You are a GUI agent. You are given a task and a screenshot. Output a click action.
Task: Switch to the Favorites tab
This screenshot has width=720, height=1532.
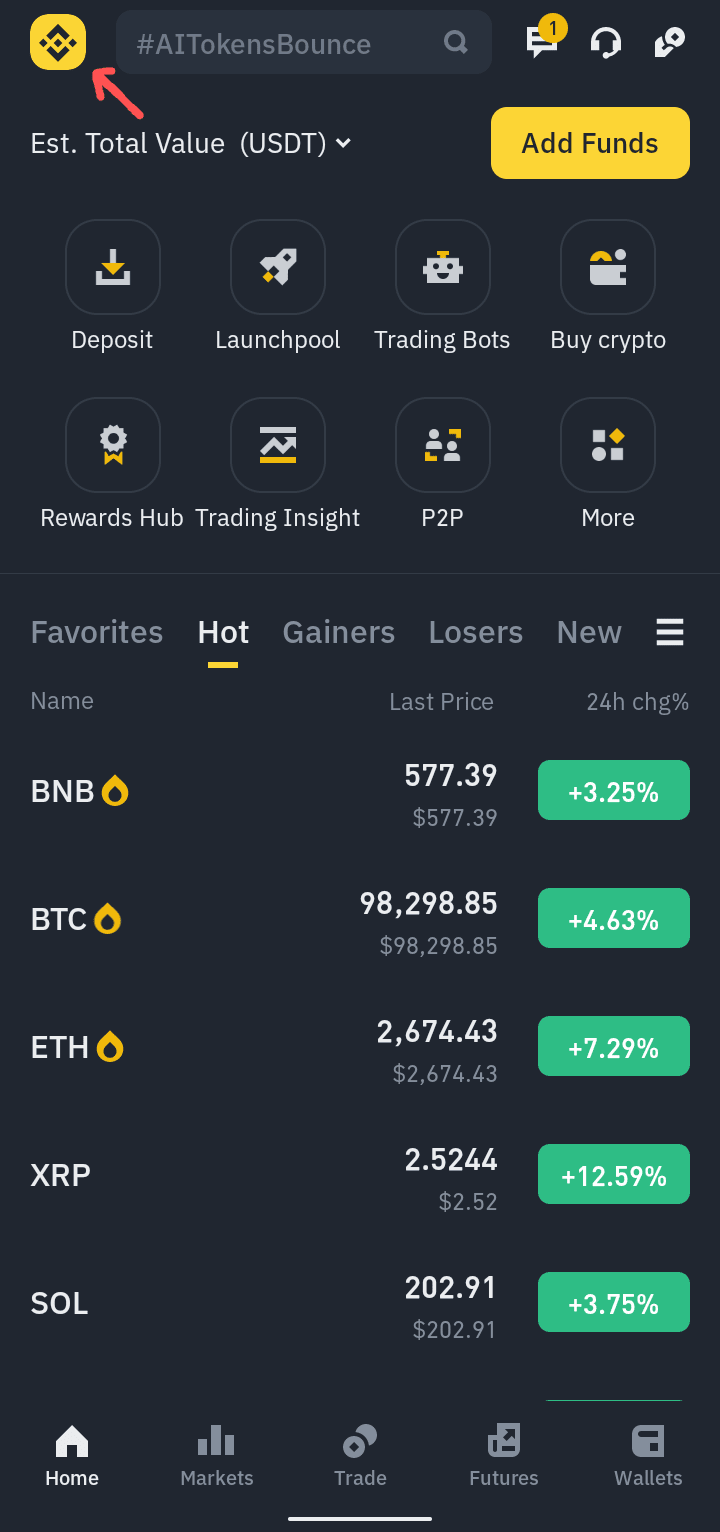click(x=97, y=632)
